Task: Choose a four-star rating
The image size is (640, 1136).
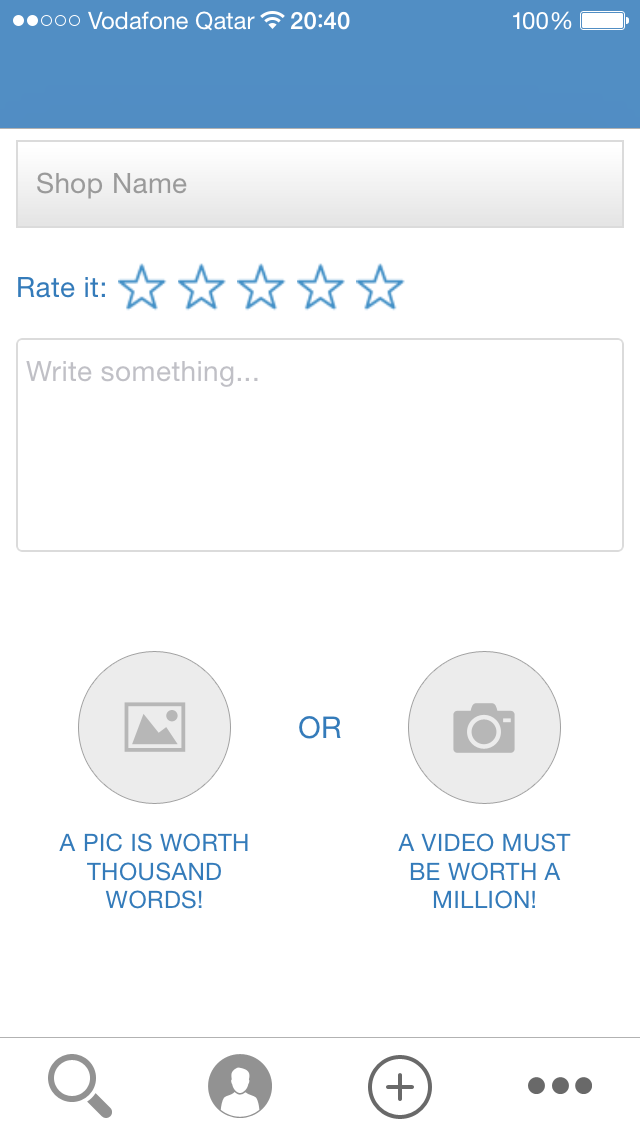Action: [x=320, y=288]
